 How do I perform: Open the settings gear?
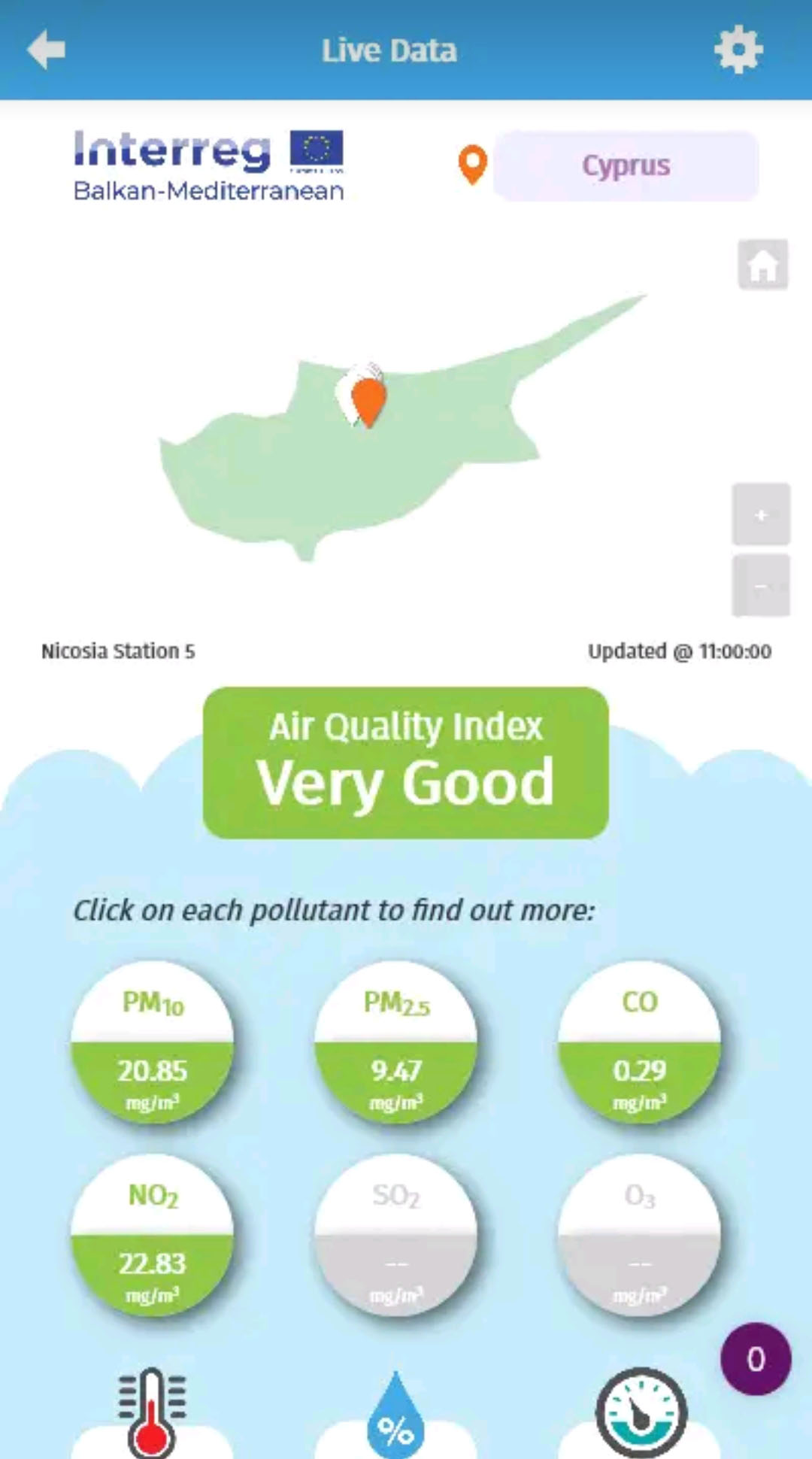(x=738, y=50)
